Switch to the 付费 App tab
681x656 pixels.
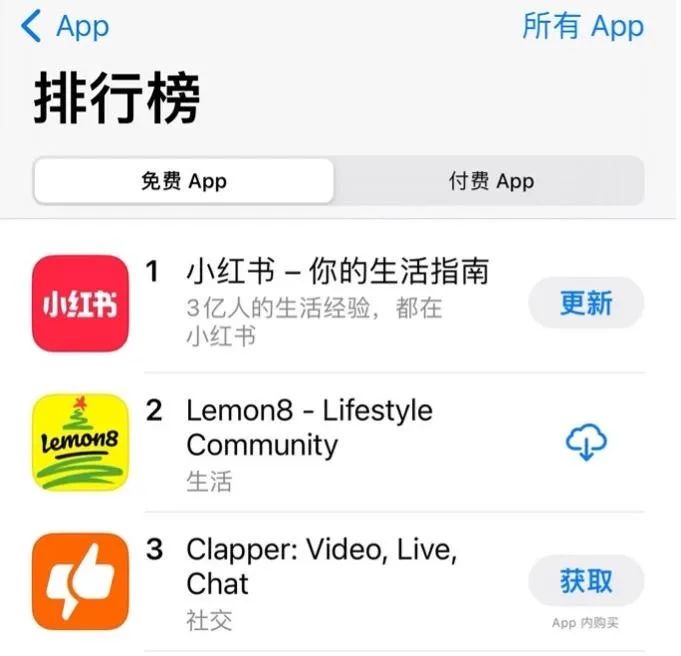click(490, 181)
